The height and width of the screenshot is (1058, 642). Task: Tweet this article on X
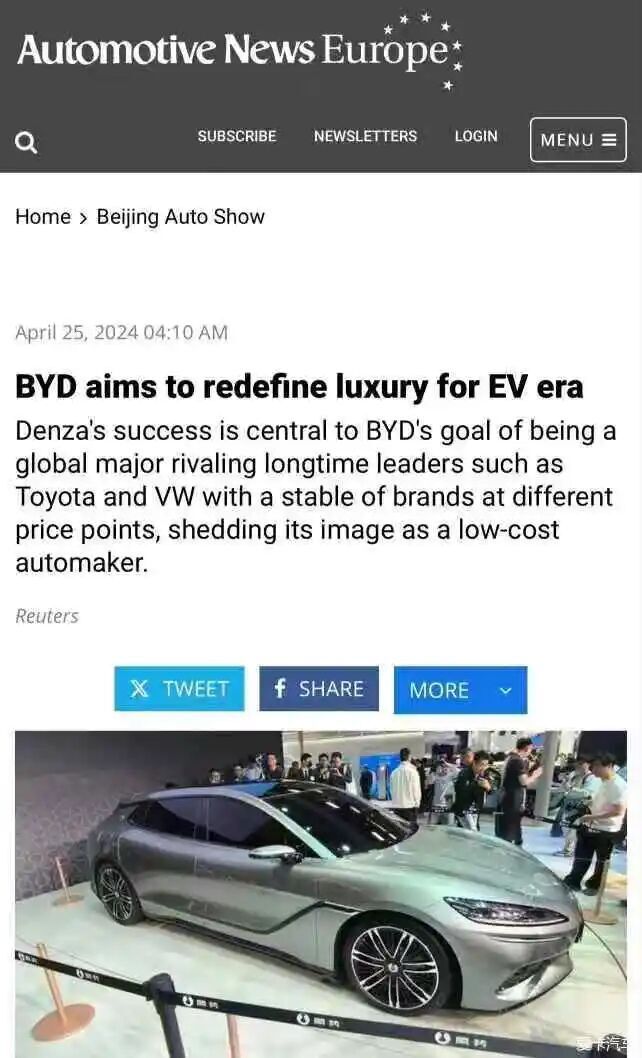point(179,689)
